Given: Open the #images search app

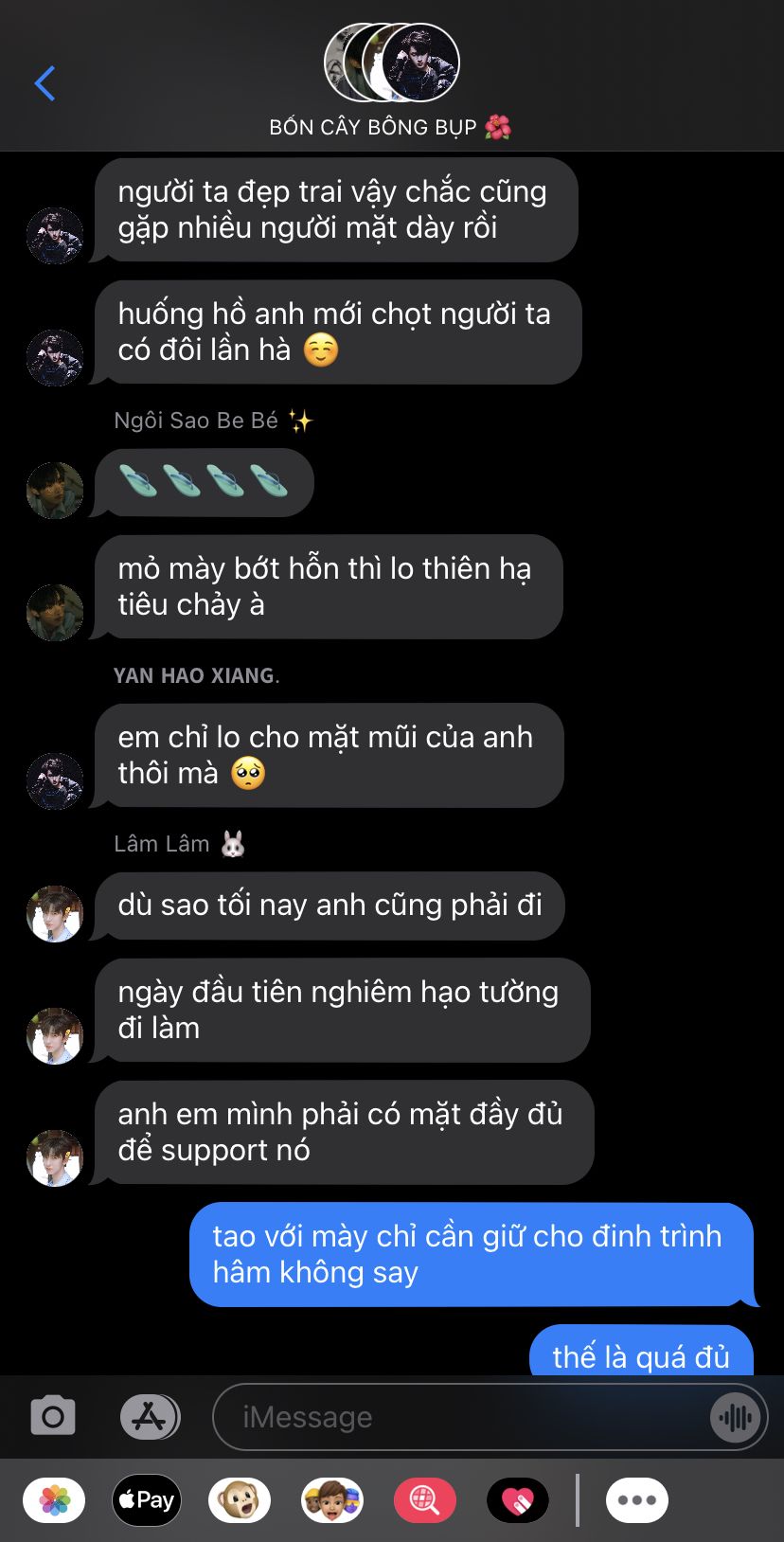Looking at the screenshot, I should click(x=425, y=1500).
